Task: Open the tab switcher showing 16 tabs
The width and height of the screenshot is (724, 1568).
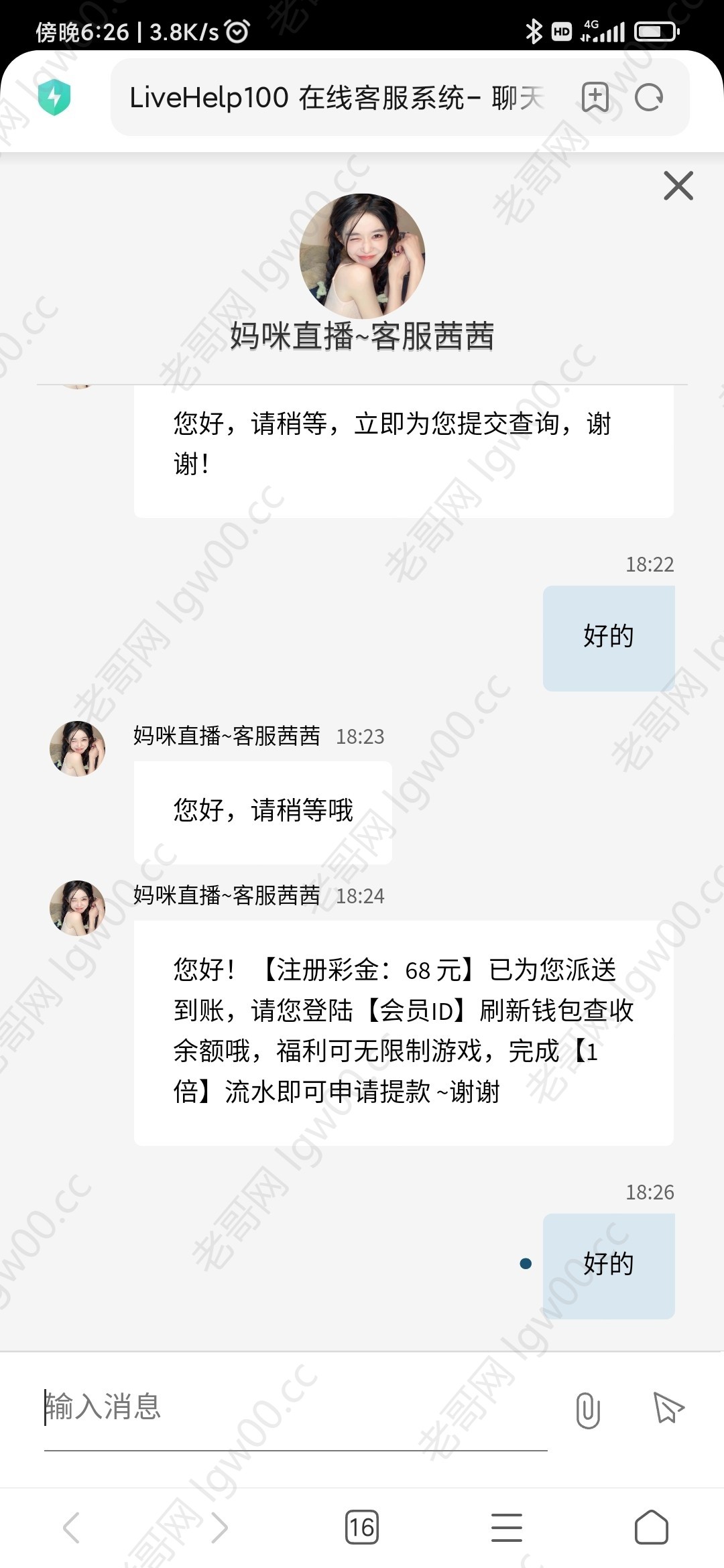Action: (x=362, y=1528)
